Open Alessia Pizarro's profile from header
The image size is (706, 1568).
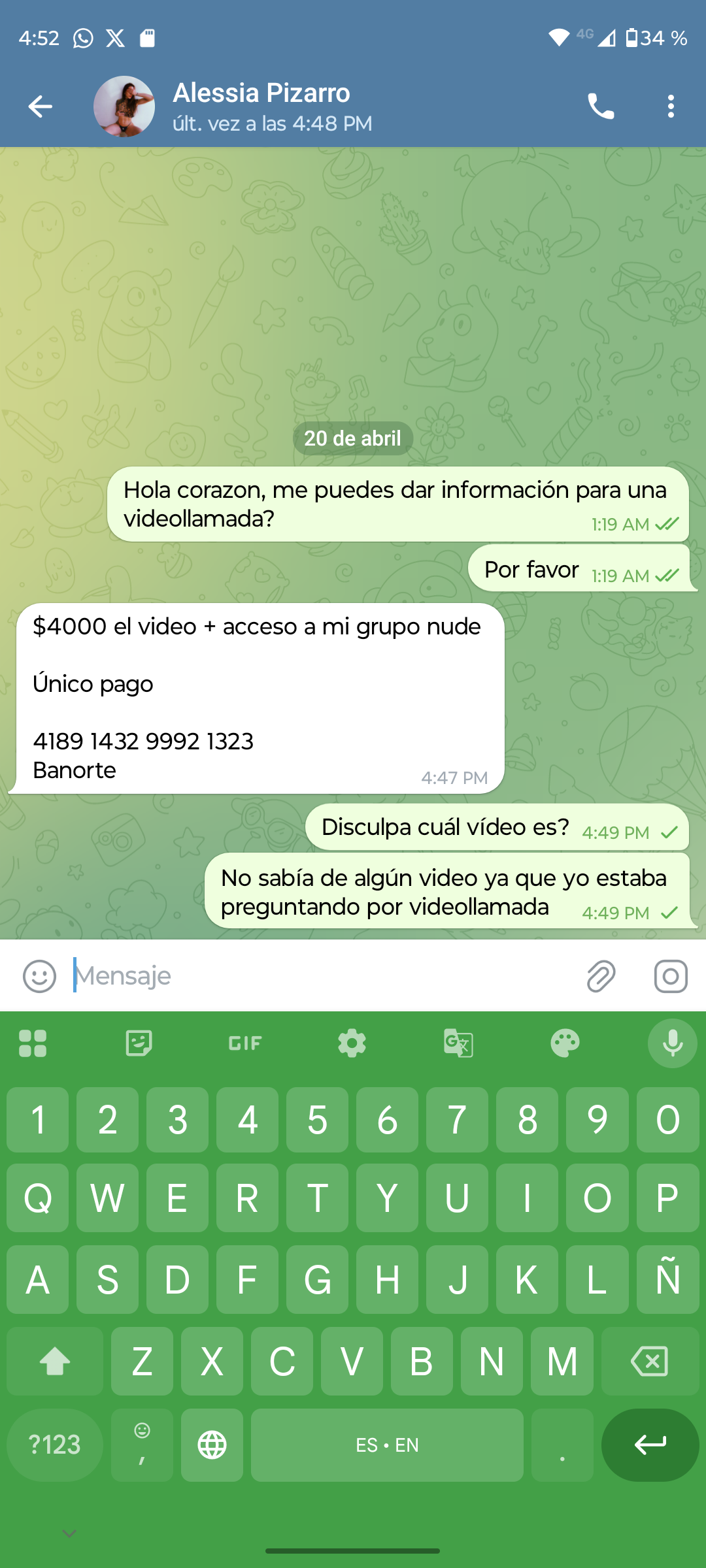[261, 106]
